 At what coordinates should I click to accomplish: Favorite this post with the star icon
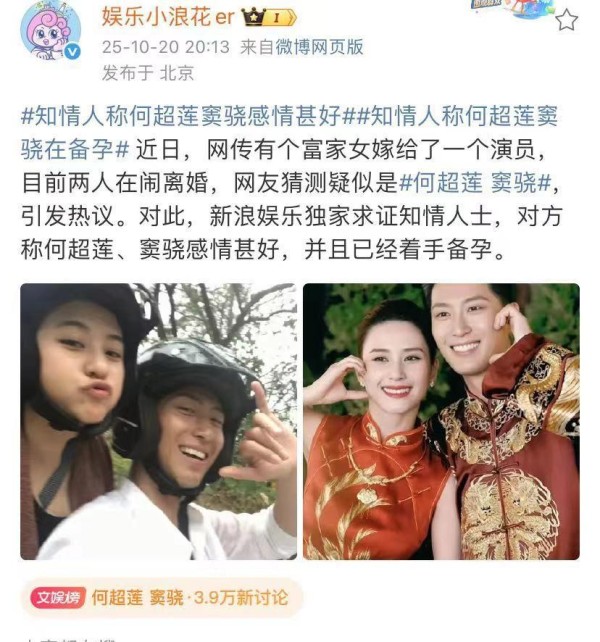[x=566, y=20]
